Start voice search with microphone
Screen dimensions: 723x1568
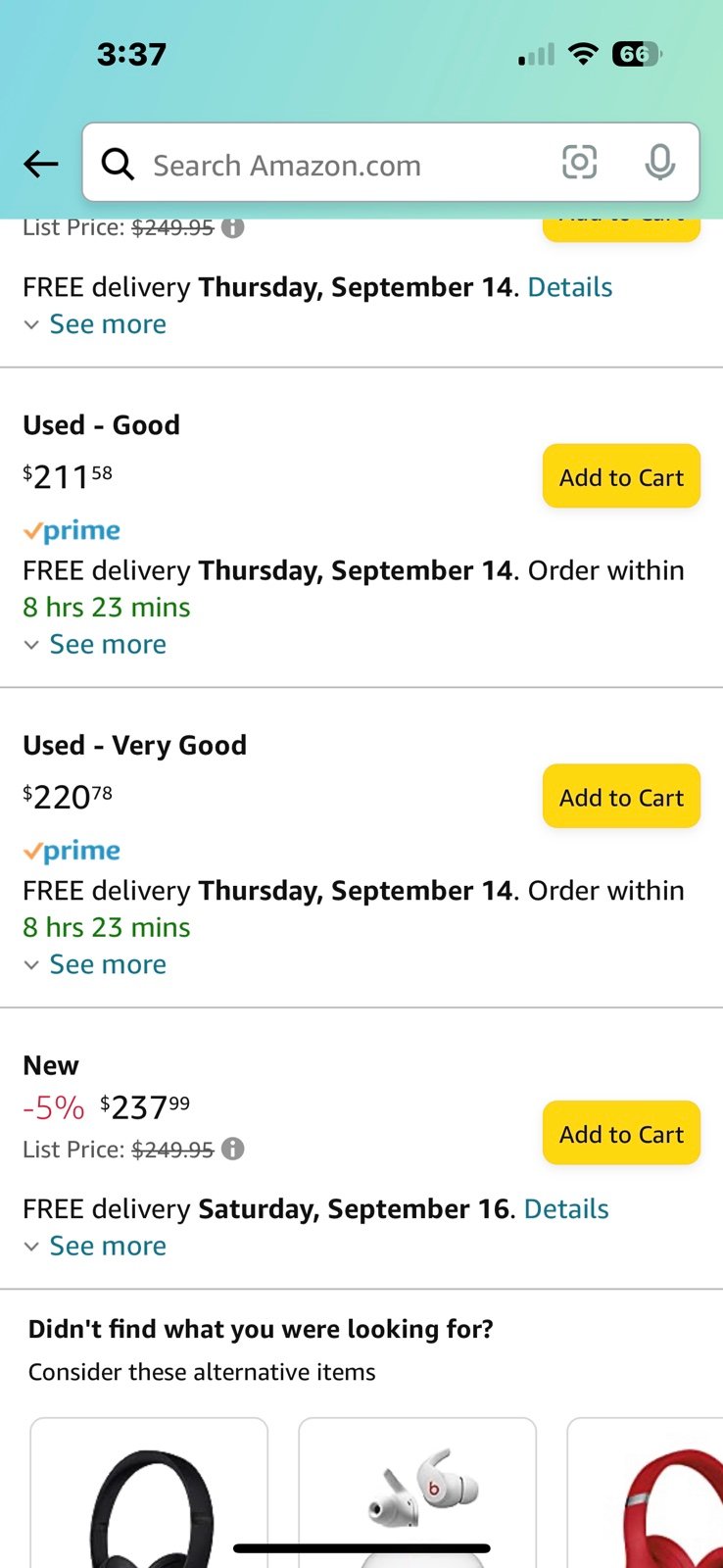point(659,162)
